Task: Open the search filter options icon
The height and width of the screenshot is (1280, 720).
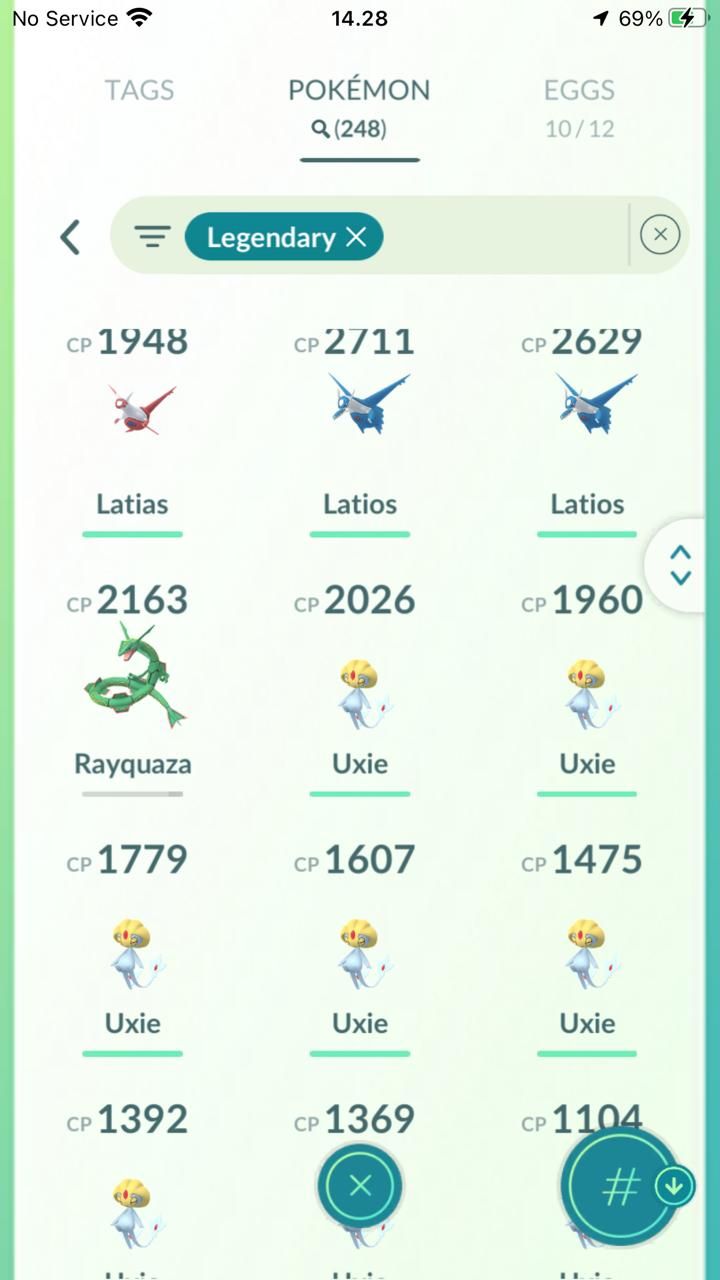Action: tap(152, 237)
